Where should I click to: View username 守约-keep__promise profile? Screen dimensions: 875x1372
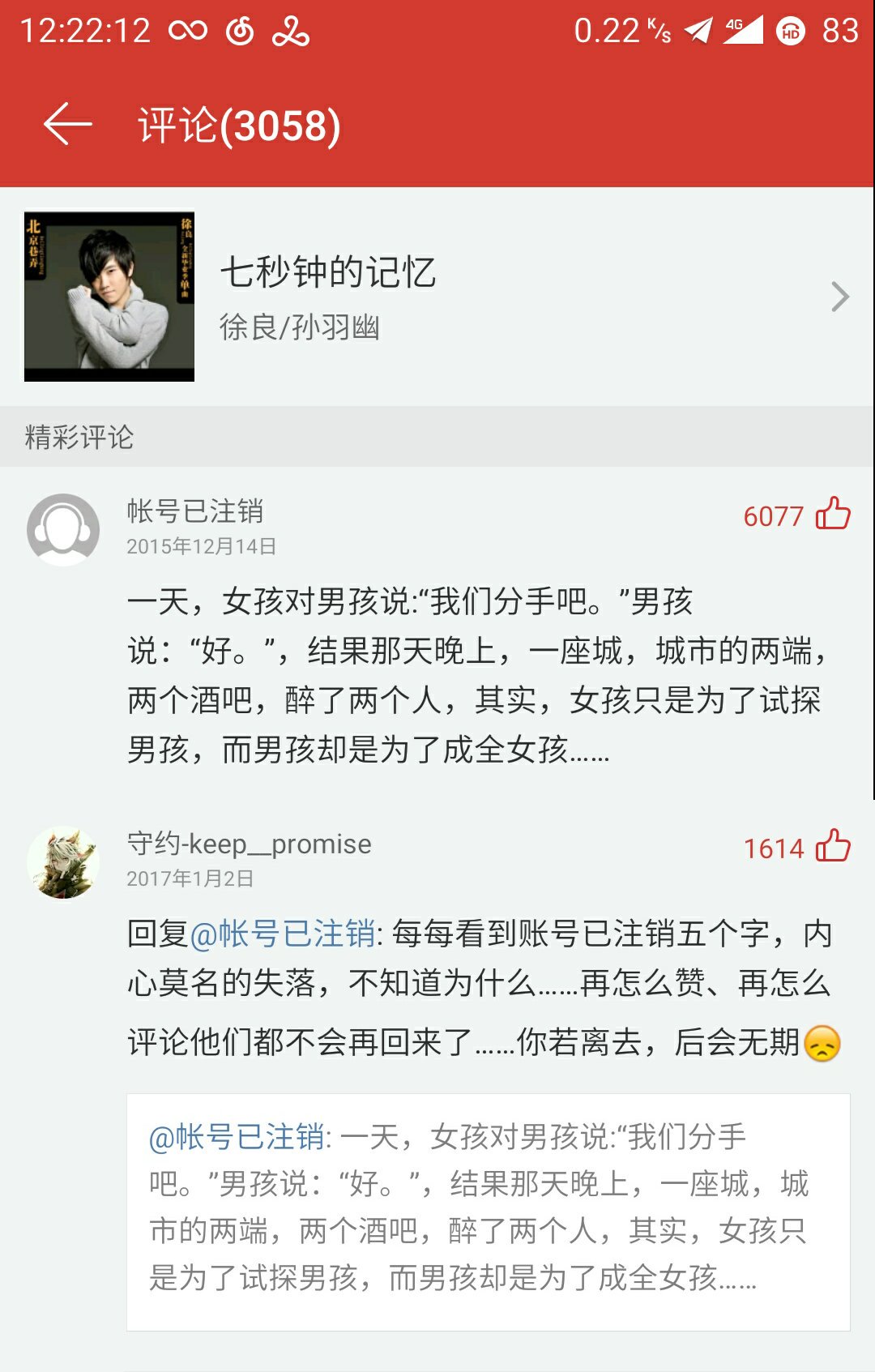pyautogui.click(x=249, y=844)
